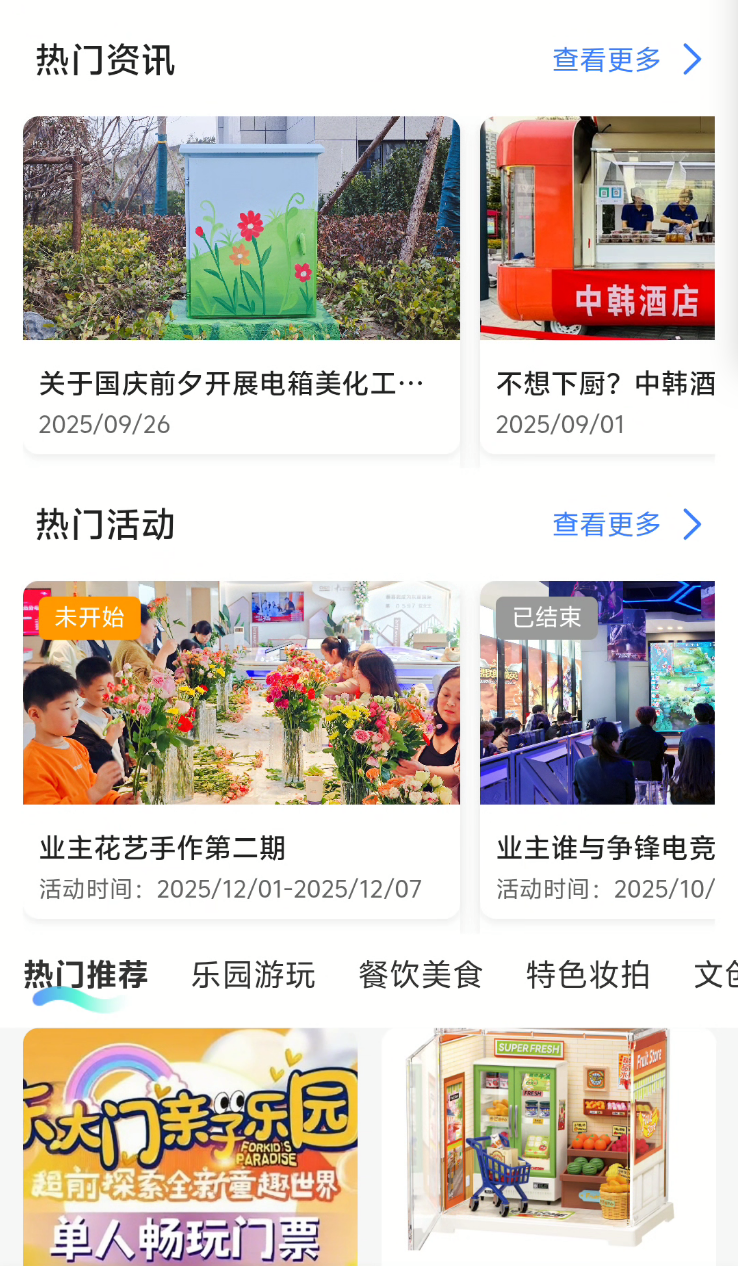
Task: Switch to the 餐饮美食 tab
Action: 420,974
